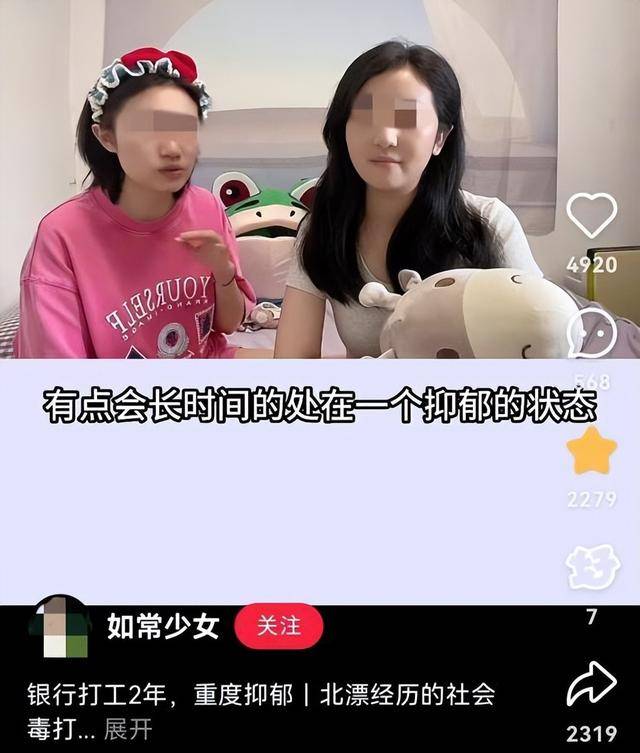Follow 如常少女 with the 关注 button

pos(279,627)
